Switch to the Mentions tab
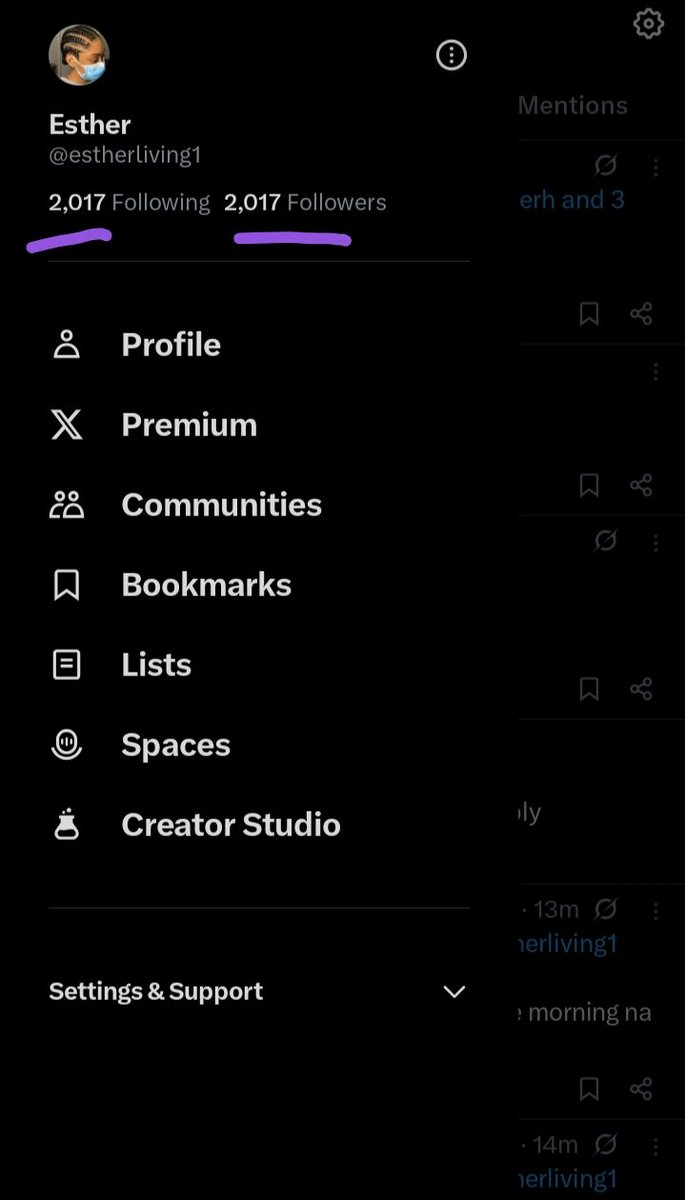 click(x=573, y=106)
